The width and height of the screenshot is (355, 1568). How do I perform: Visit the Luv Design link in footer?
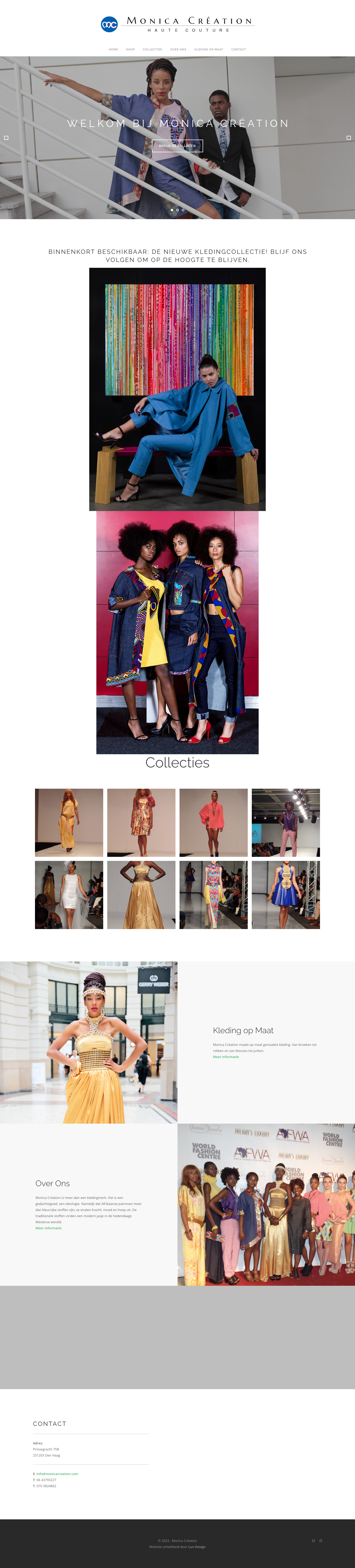[x=197, y=1546]
